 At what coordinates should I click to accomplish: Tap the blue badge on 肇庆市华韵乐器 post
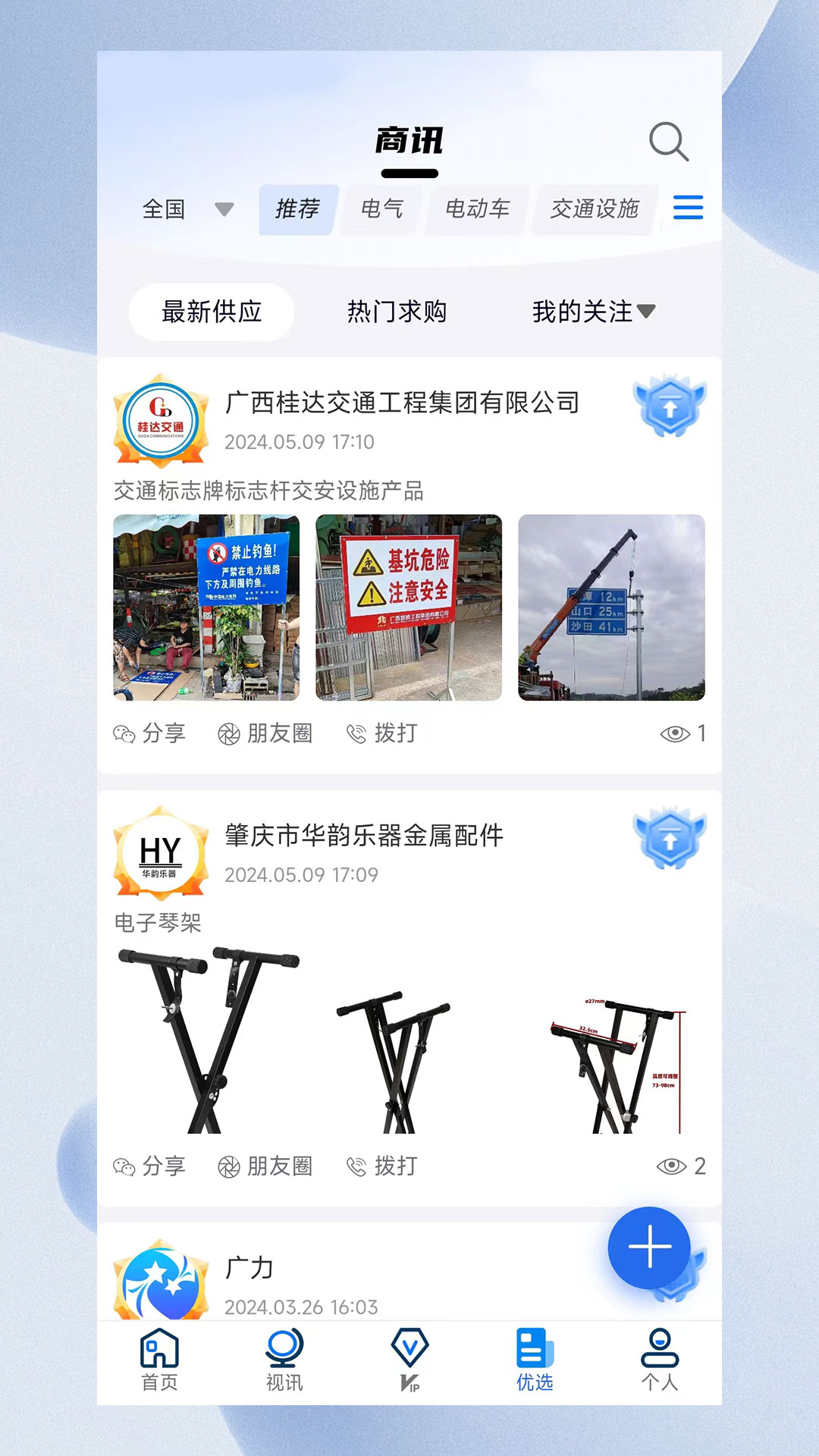coord(669,838)
